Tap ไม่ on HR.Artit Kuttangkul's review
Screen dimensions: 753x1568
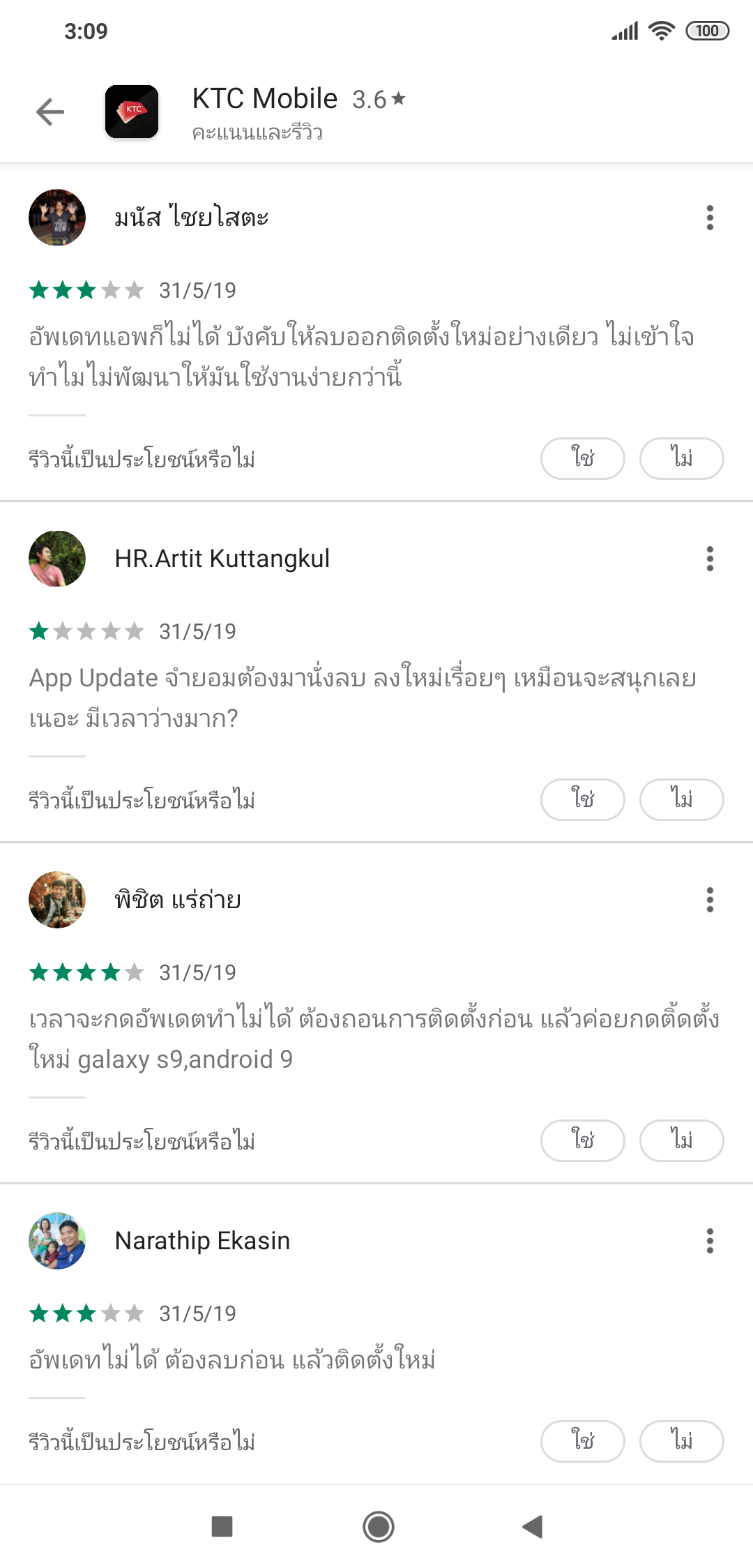click(x=681, y=799)
